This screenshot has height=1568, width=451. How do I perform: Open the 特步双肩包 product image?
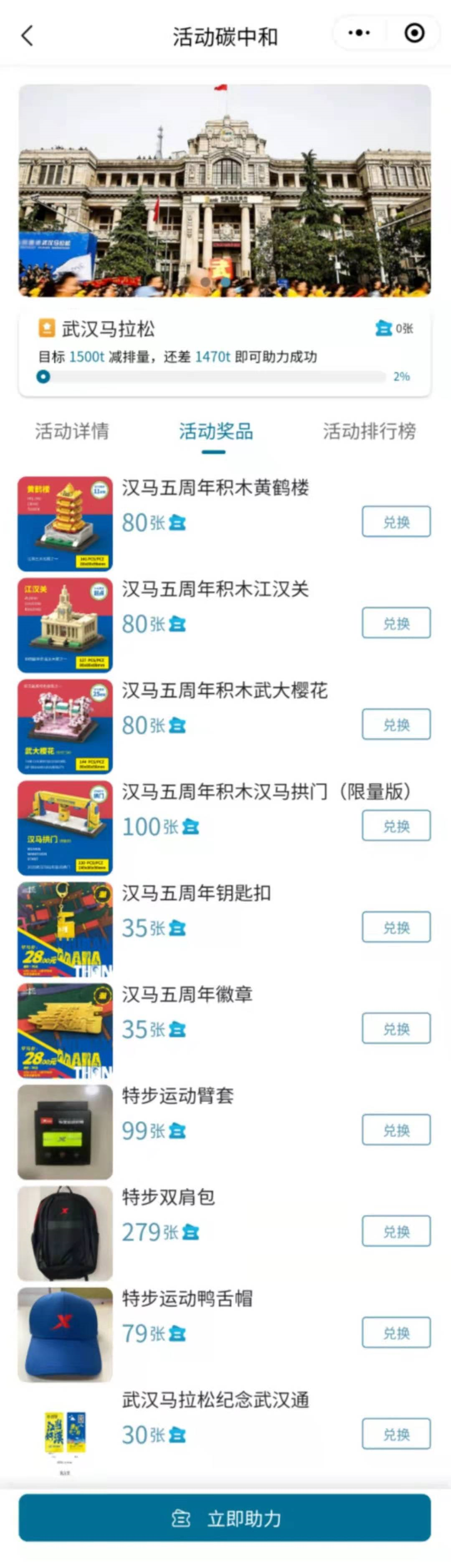point(65,1233)
